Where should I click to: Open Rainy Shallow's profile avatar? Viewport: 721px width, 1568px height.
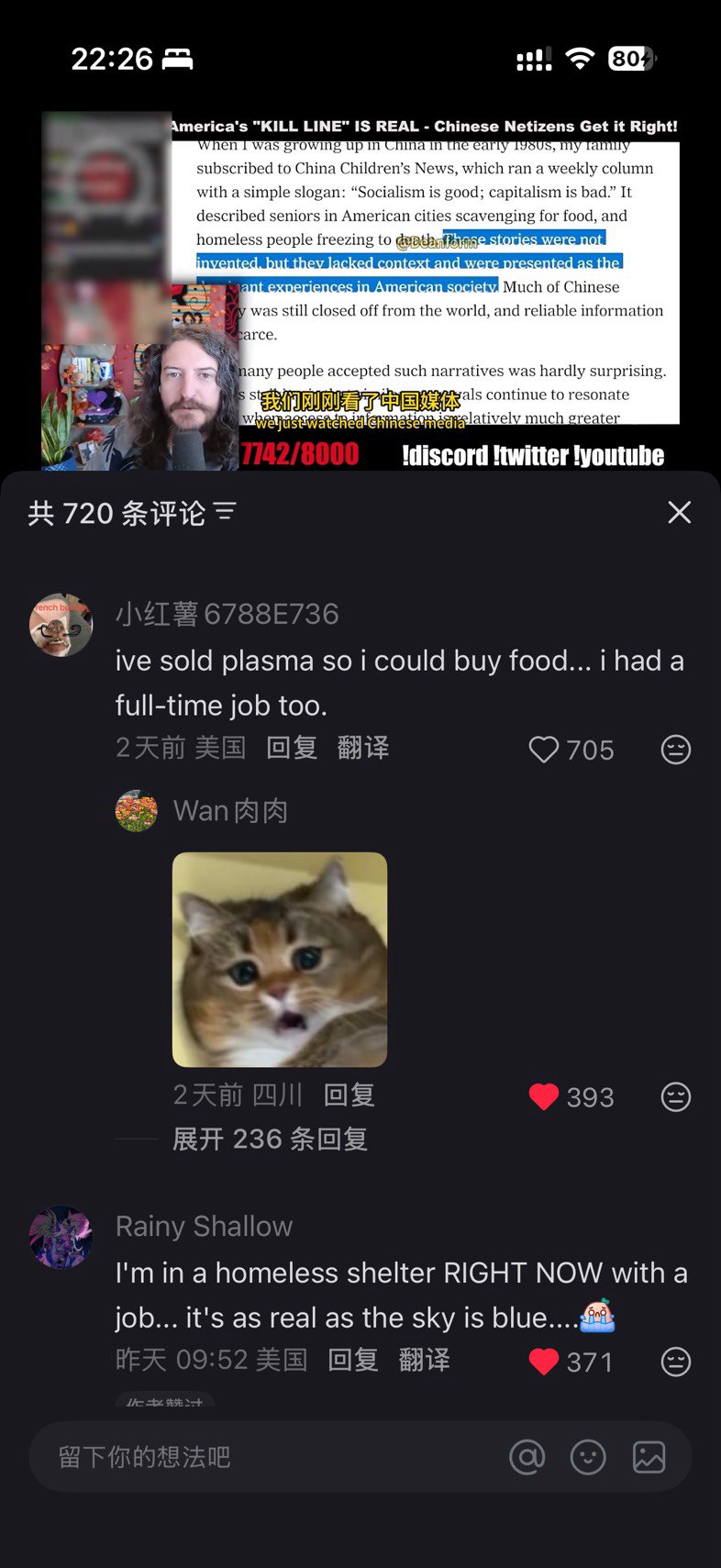[61, 1237]
